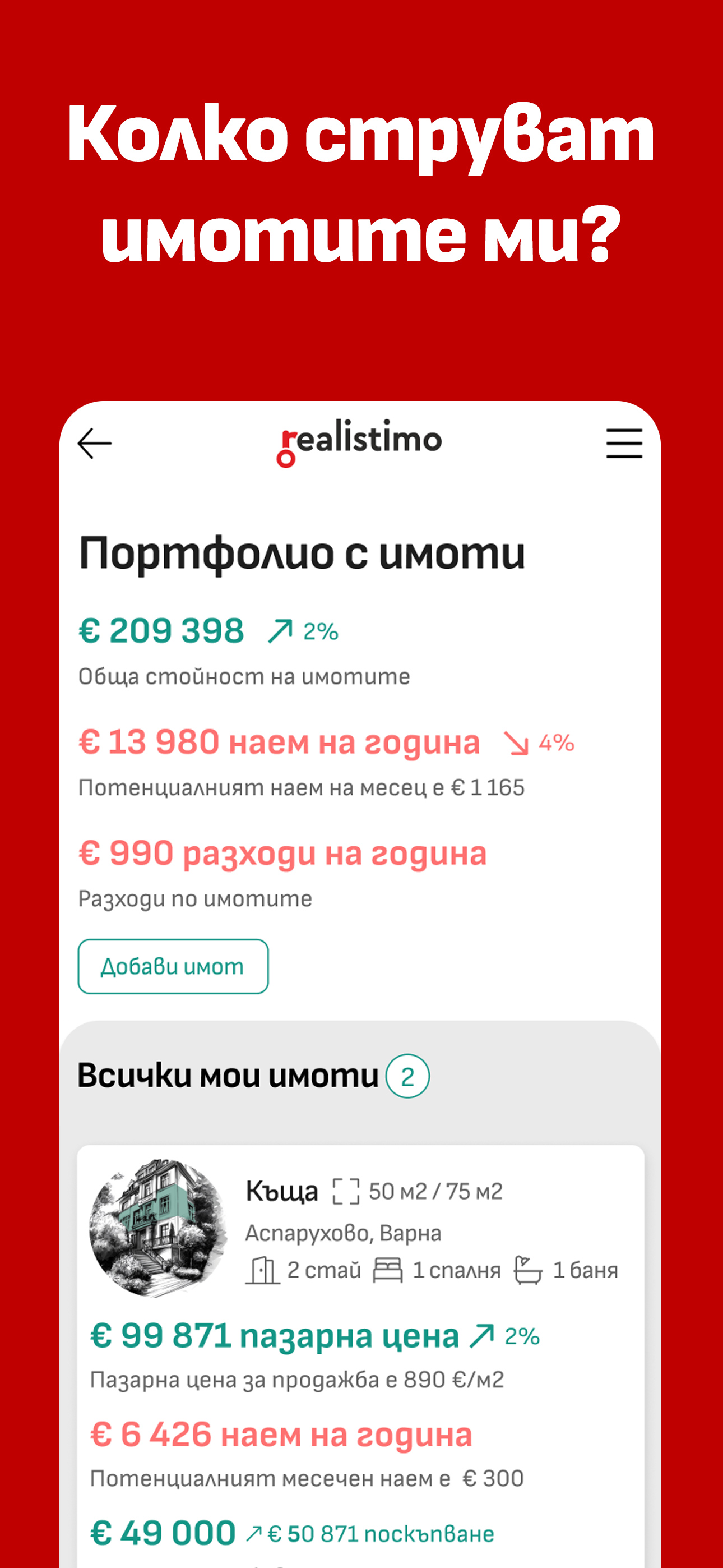Tap the red downward arrow next to 4%
The width and height of the screenshot is (723, 1568).
coord(518,744)
